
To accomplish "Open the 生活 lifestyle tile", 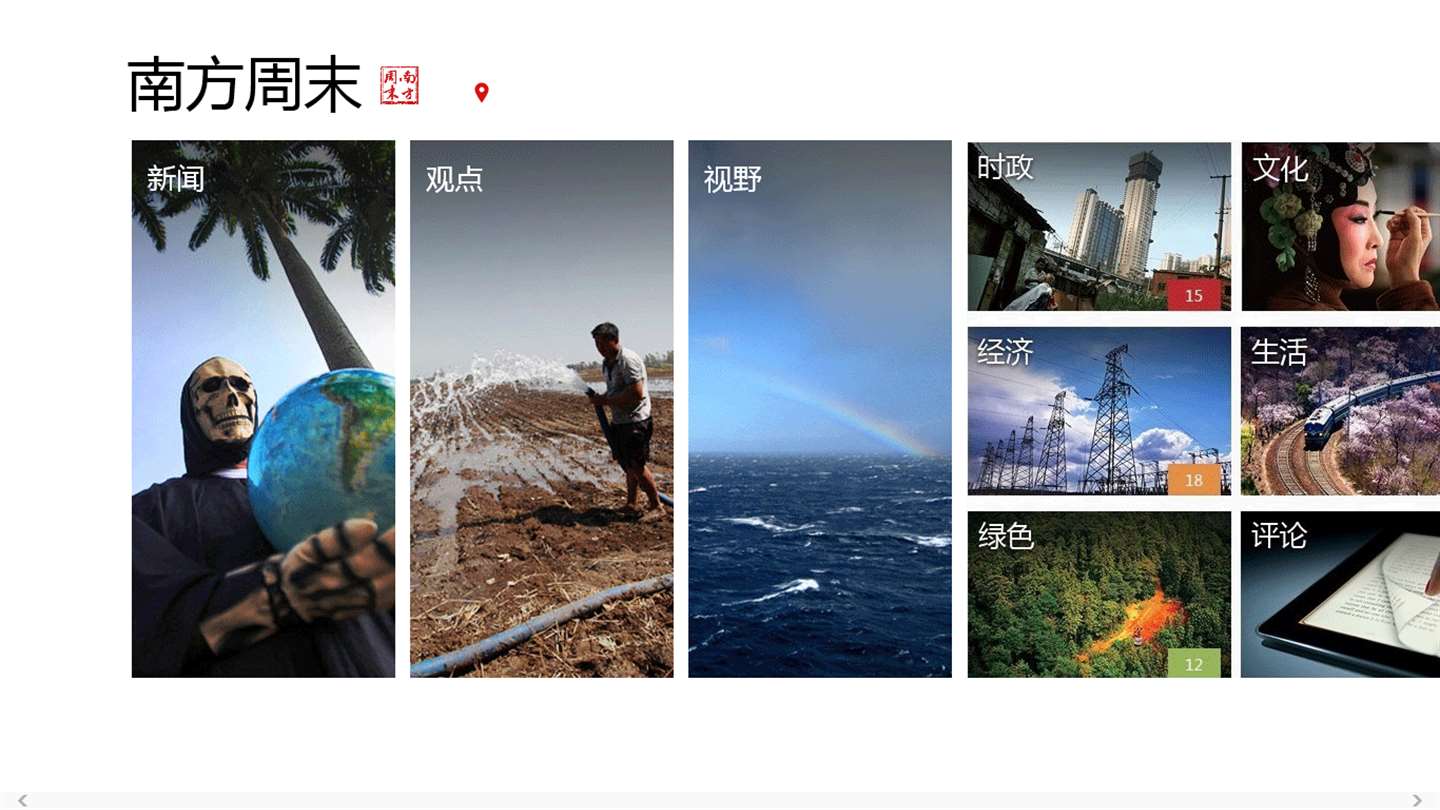I will 1340,410.
